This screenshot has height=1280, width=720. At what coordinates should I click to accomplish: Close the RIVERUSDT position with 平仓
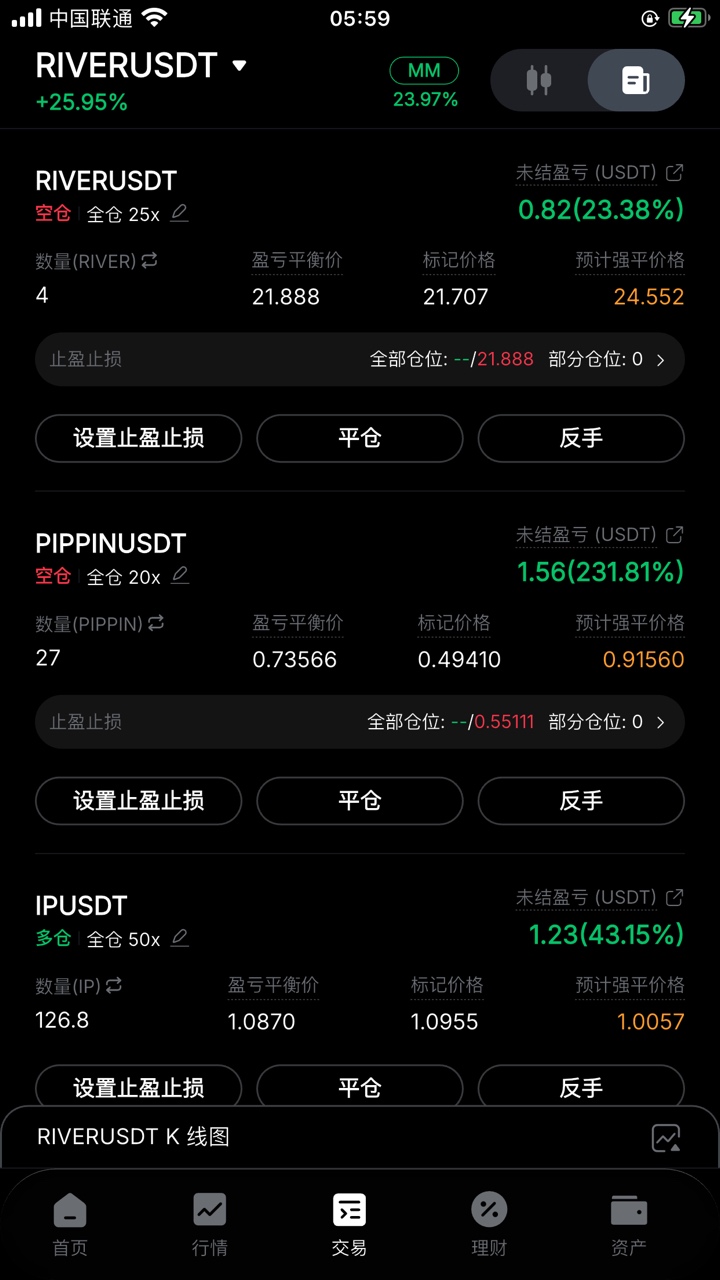click(x=359, y=438)
